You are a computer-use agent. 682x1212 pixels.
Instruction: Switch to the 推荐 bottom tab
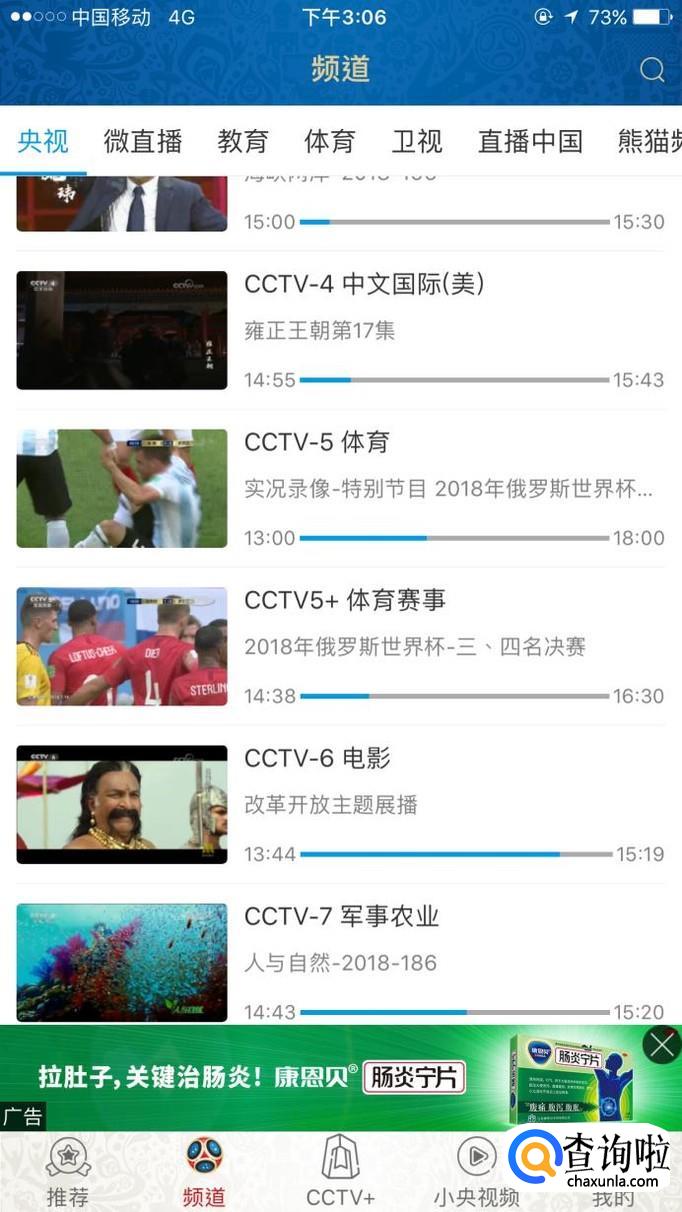click(68, 1172)
